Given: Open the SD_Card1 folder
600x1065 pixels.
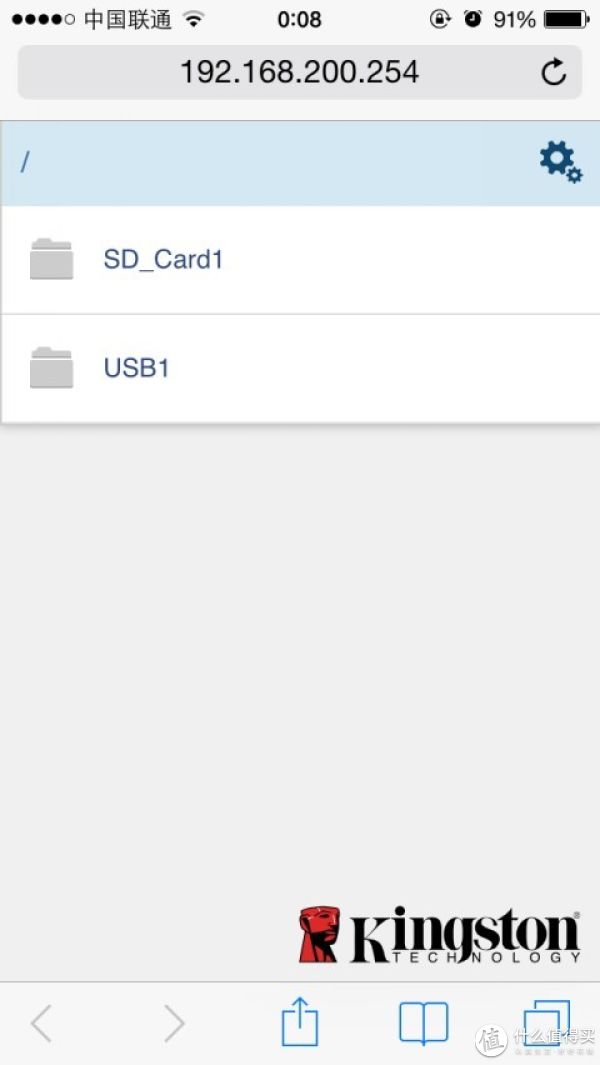Looking at the screenshot, I should [300, 260].
